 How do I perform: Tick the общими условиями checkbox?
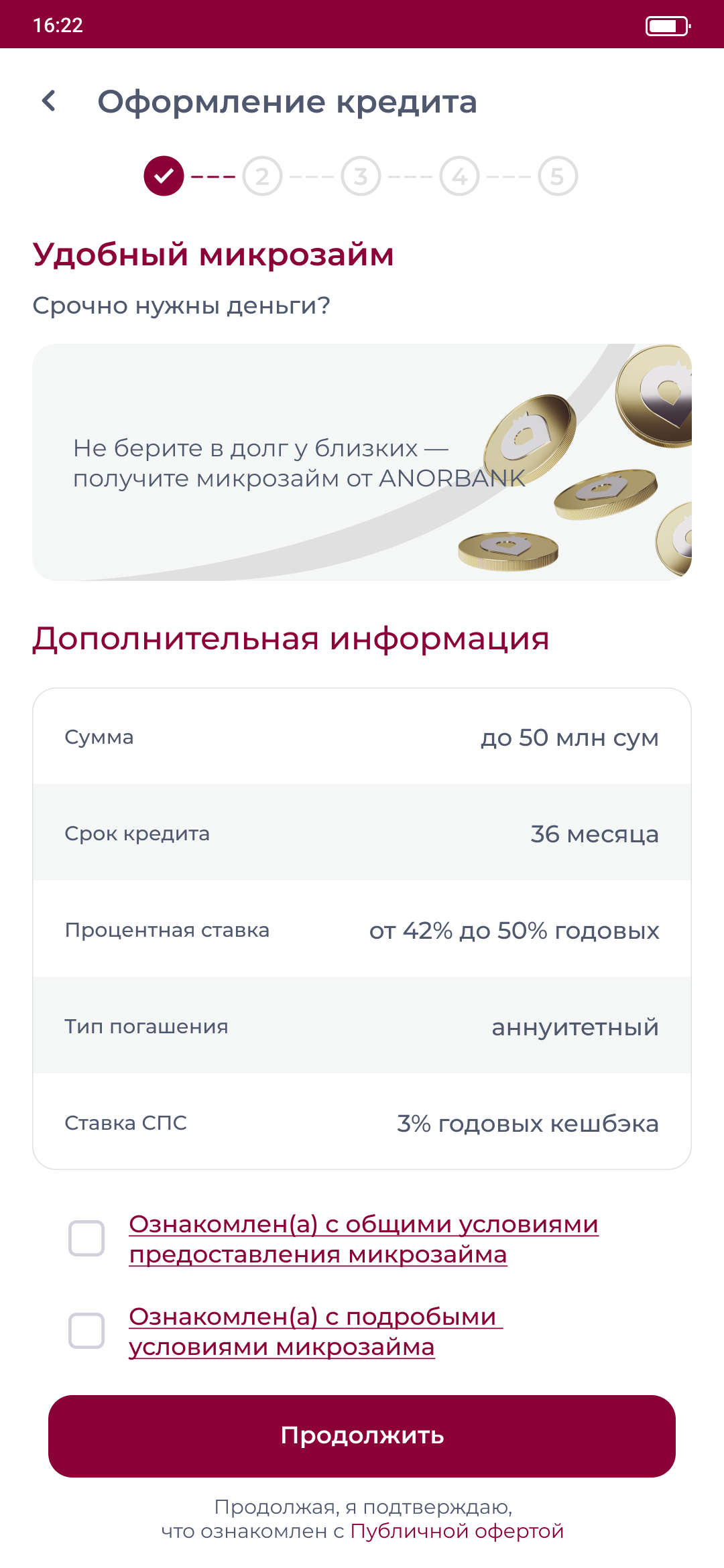[x=86, y=1238]
